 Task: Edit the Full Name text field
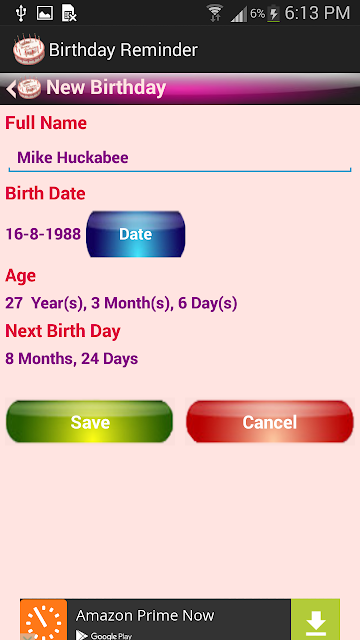coord(180,158)
